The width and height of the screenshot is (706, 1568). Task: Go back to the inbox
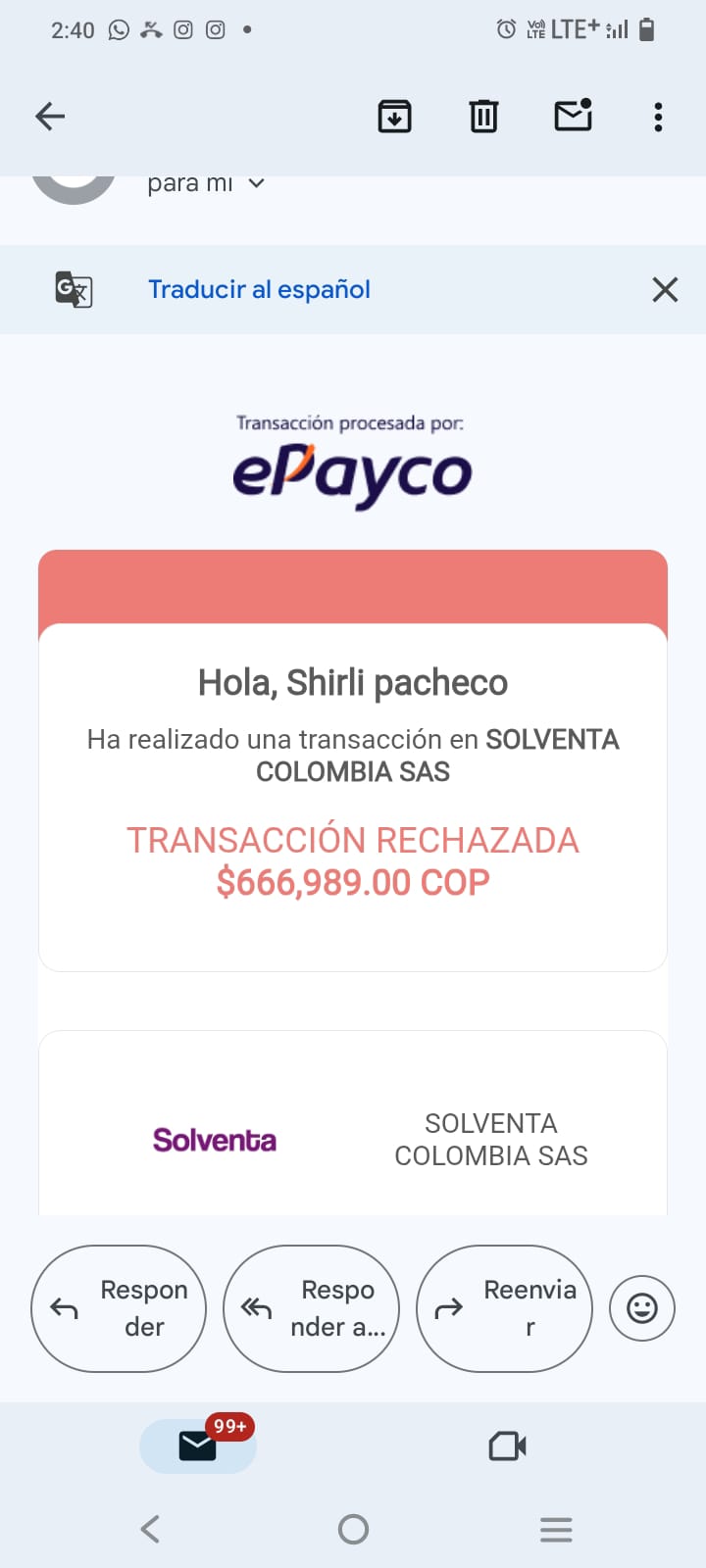[x=50, y=117]
